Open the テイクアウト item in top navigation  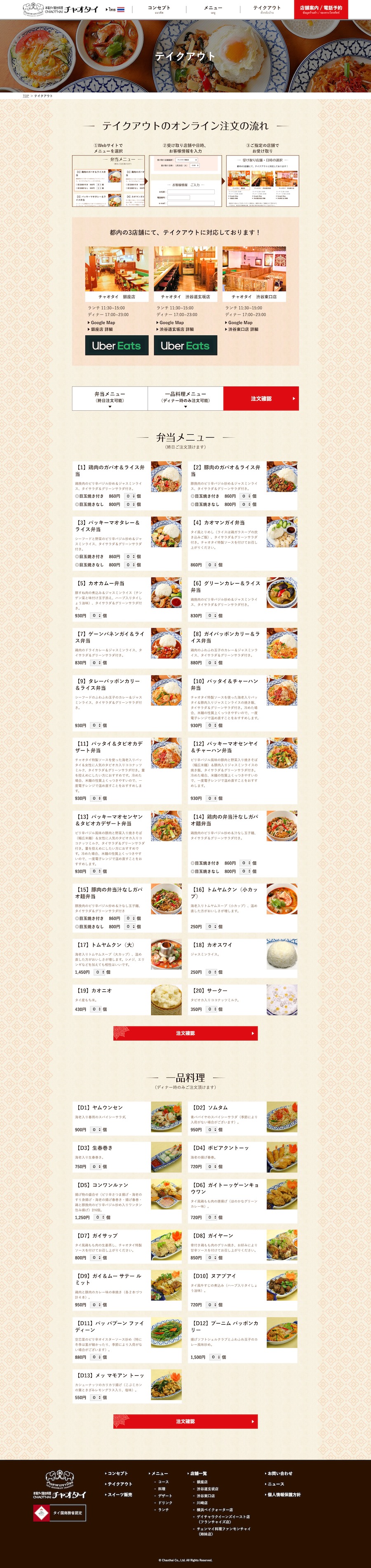click(x=266, y=9)
